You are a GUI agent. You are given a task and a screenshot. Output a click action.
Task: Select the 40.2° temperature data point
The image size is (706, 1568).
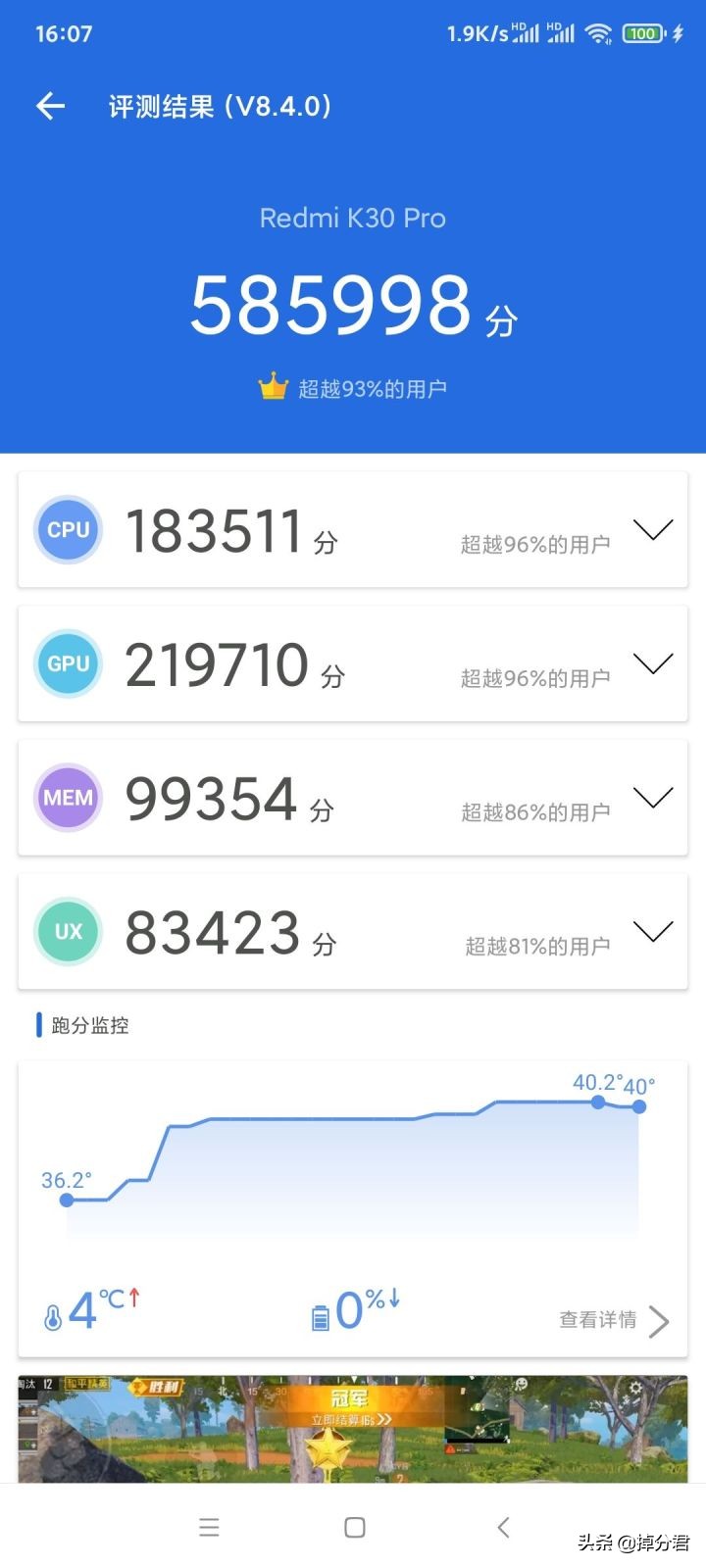point(598,1102)
